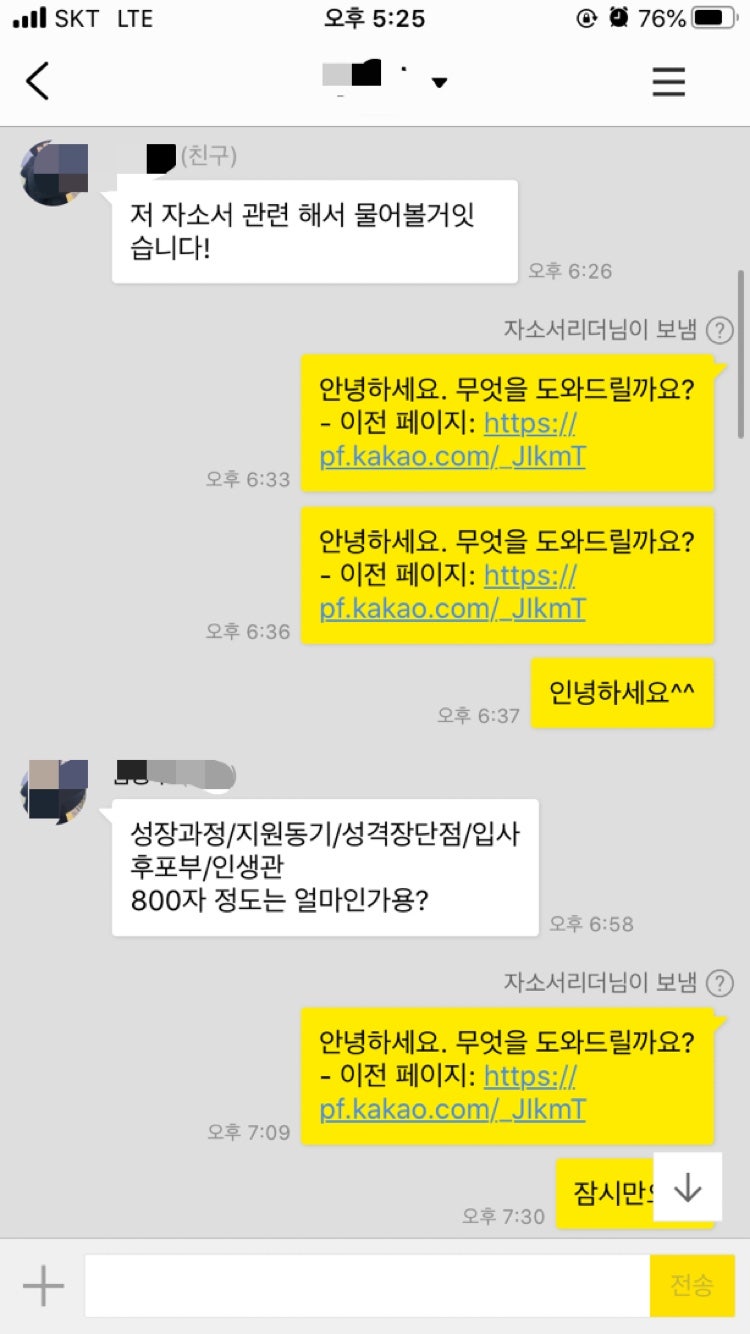Jump to latest messages with down arrow

pyautogui.click(x=688, y=1186)
